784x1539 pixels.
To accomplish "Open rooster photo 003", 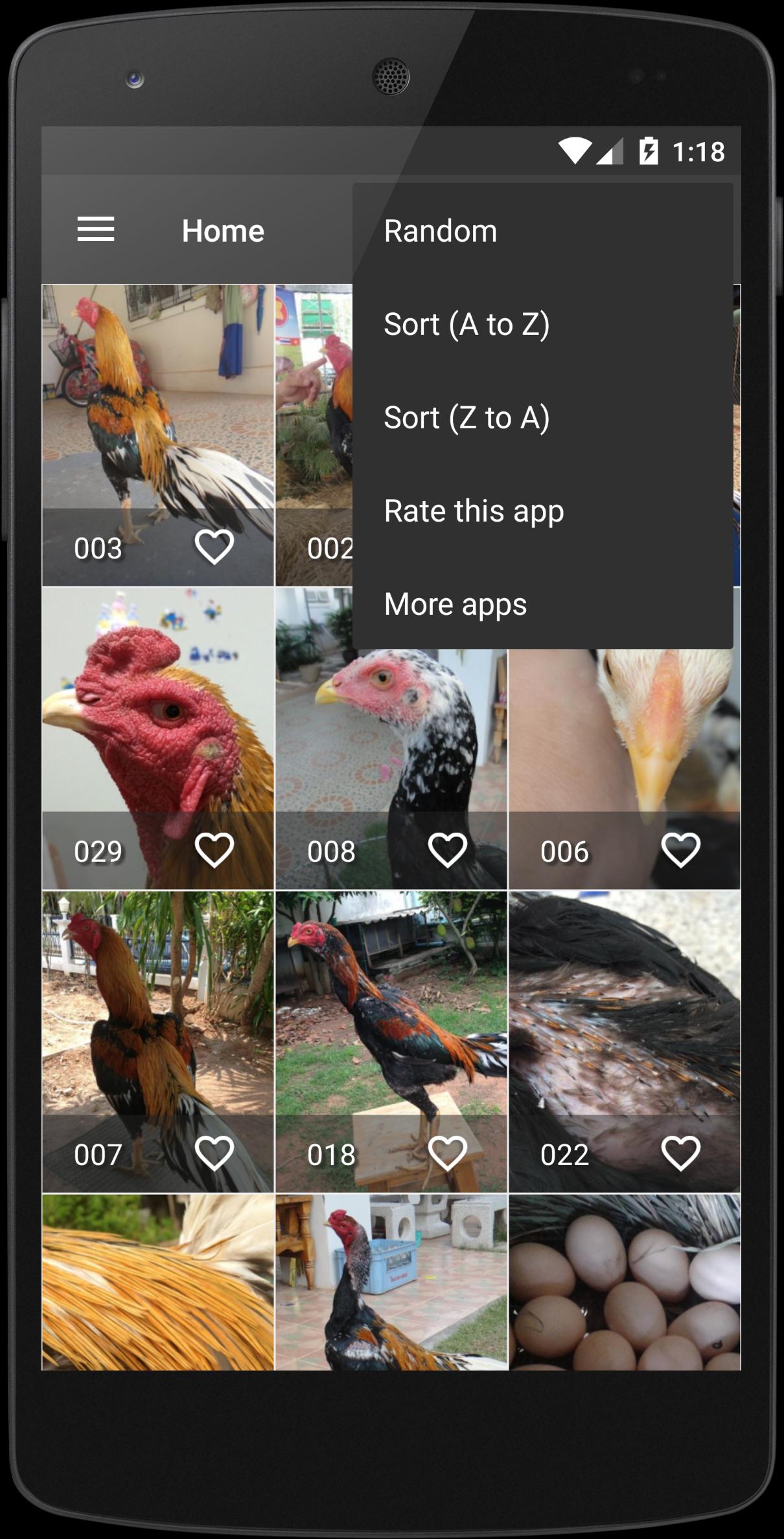I will click(x=158, y=402).
